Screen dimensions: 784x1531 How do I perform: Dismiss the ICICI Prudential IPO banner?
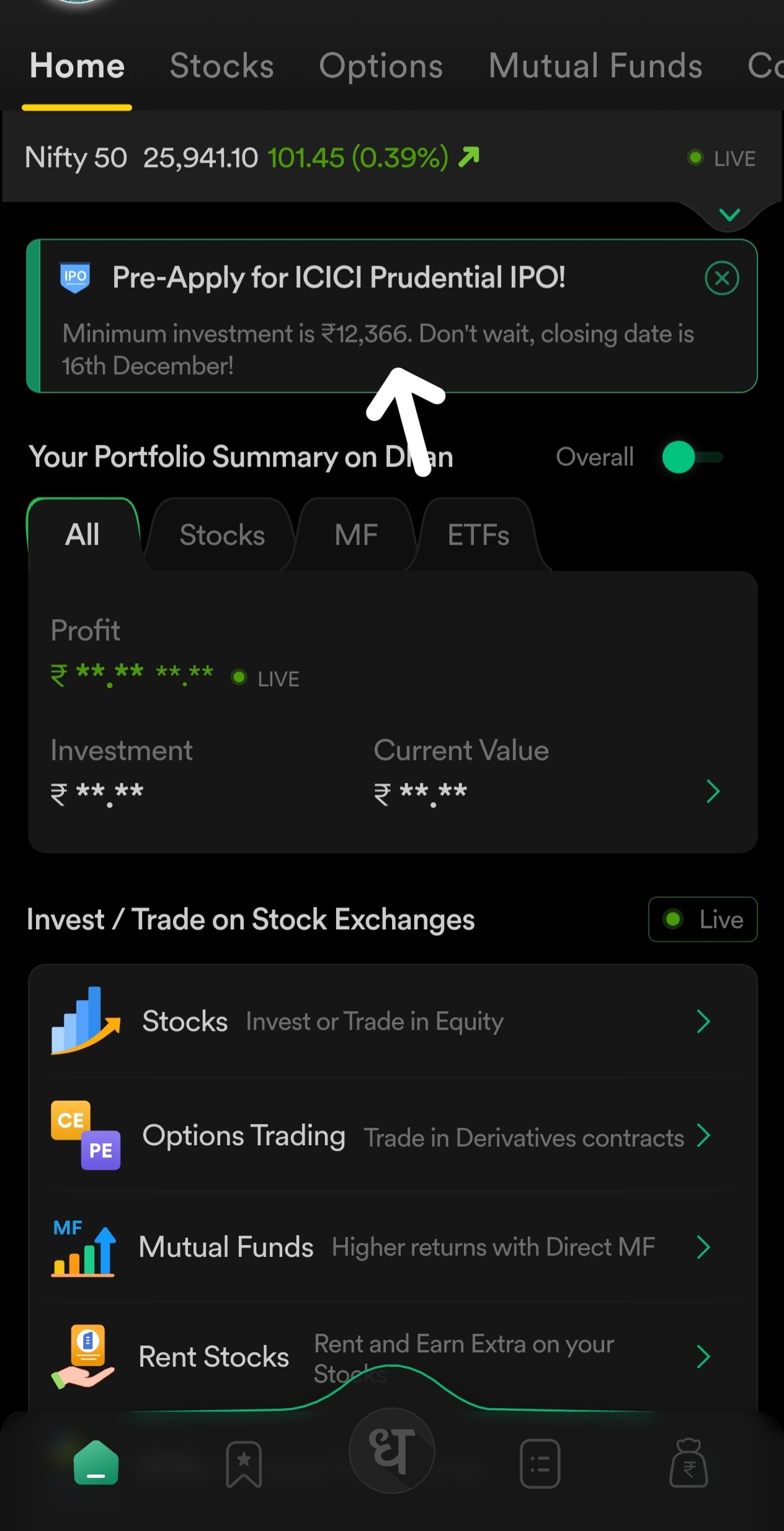pyautogui.click(x=721, y=278)
